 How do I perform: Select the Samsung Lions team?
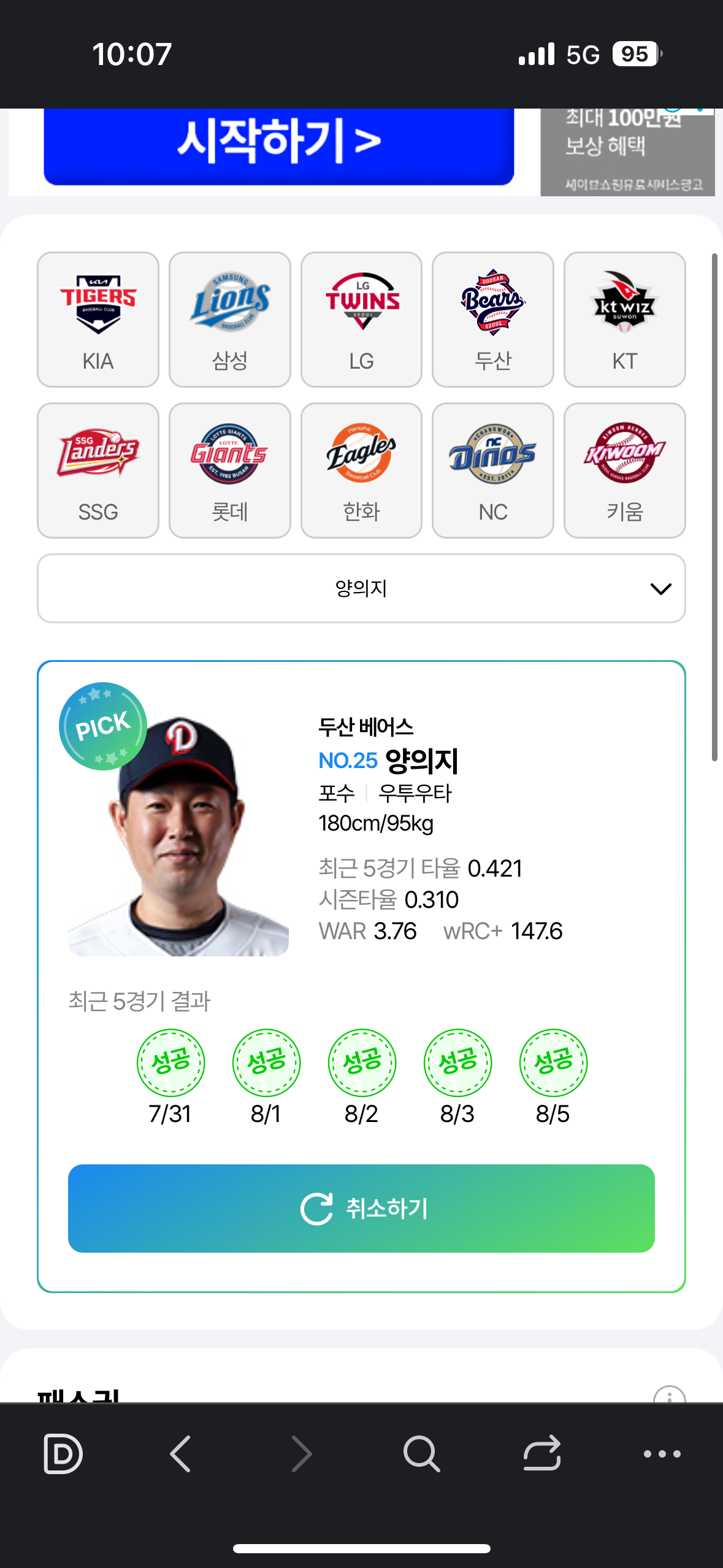pyautogui.click(x=230, y=320)
